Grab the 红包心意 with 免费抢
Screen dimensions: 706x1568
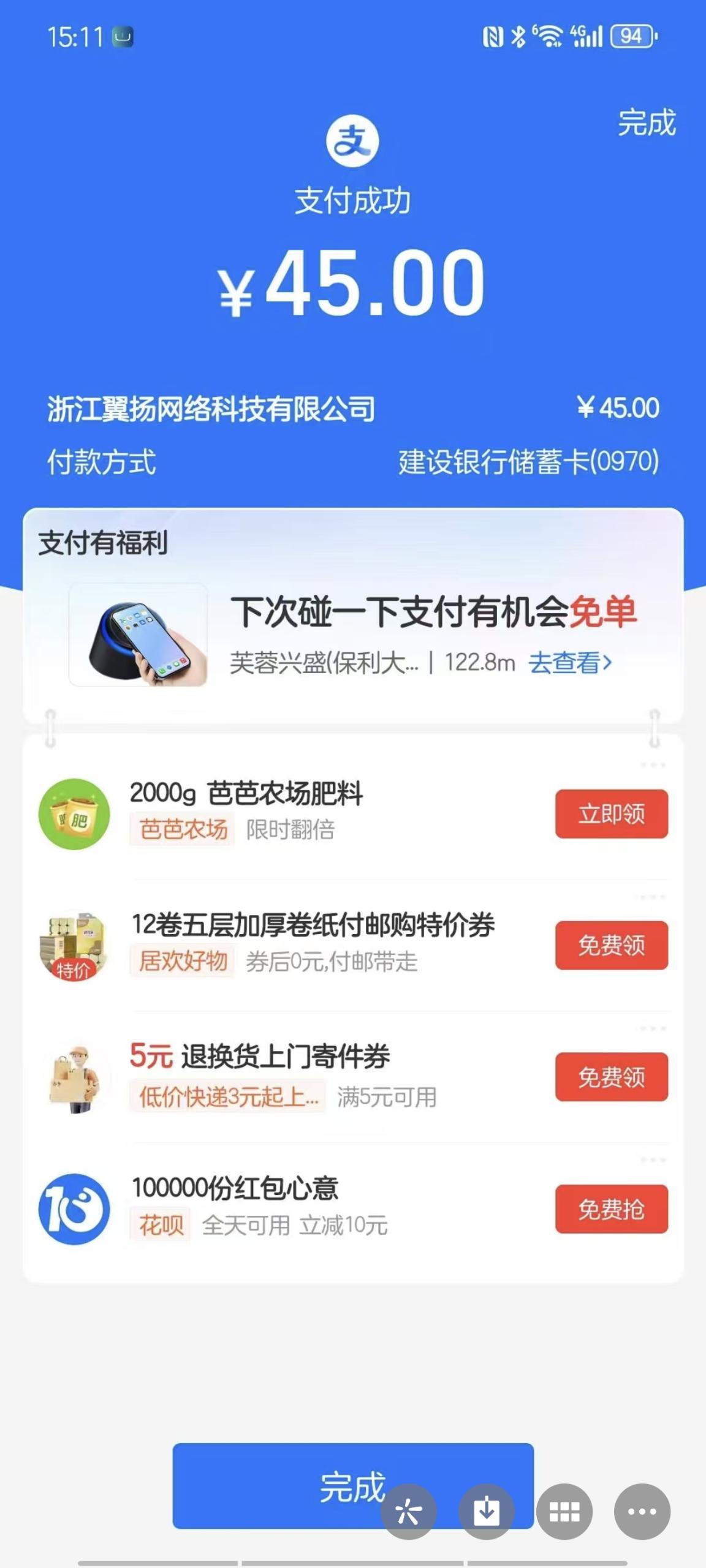click(611, 1208)
